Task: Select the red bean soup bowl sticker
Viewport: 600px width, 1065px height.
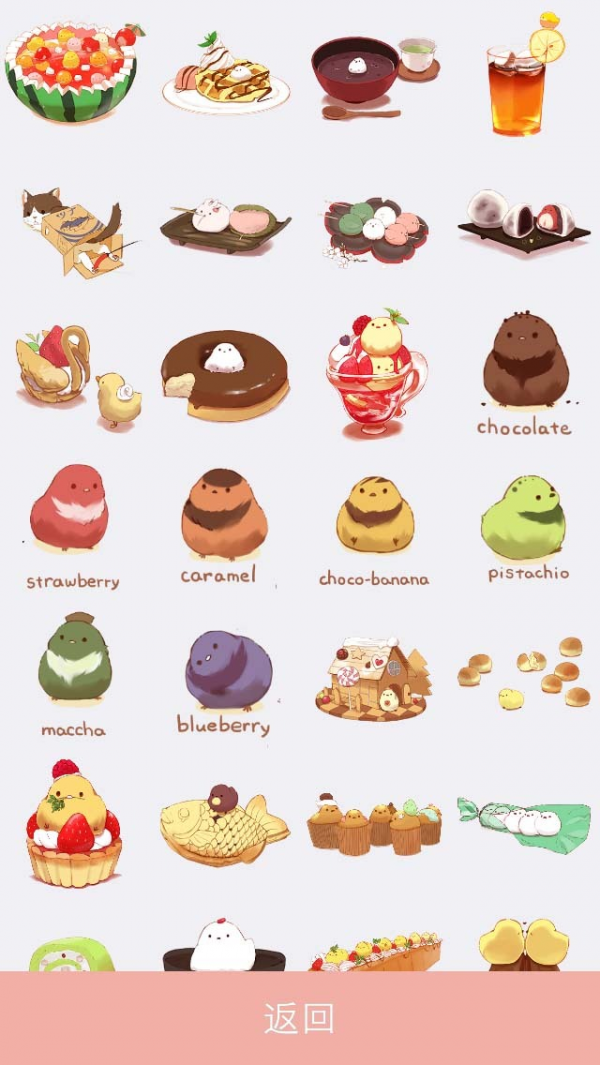Action: point(355,70)
